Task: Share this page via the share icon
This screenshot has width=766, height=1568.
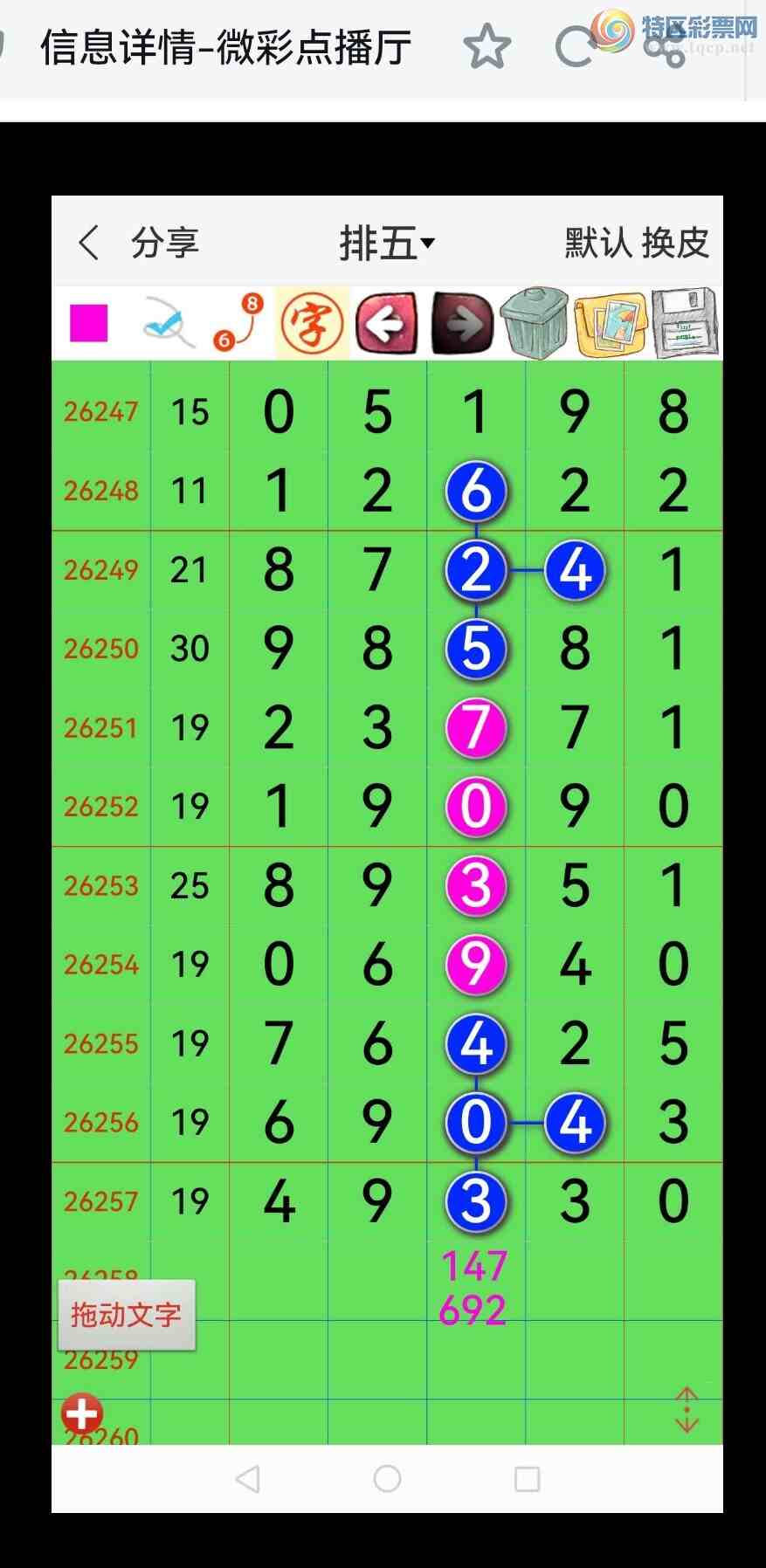Action: click(666, 47)
